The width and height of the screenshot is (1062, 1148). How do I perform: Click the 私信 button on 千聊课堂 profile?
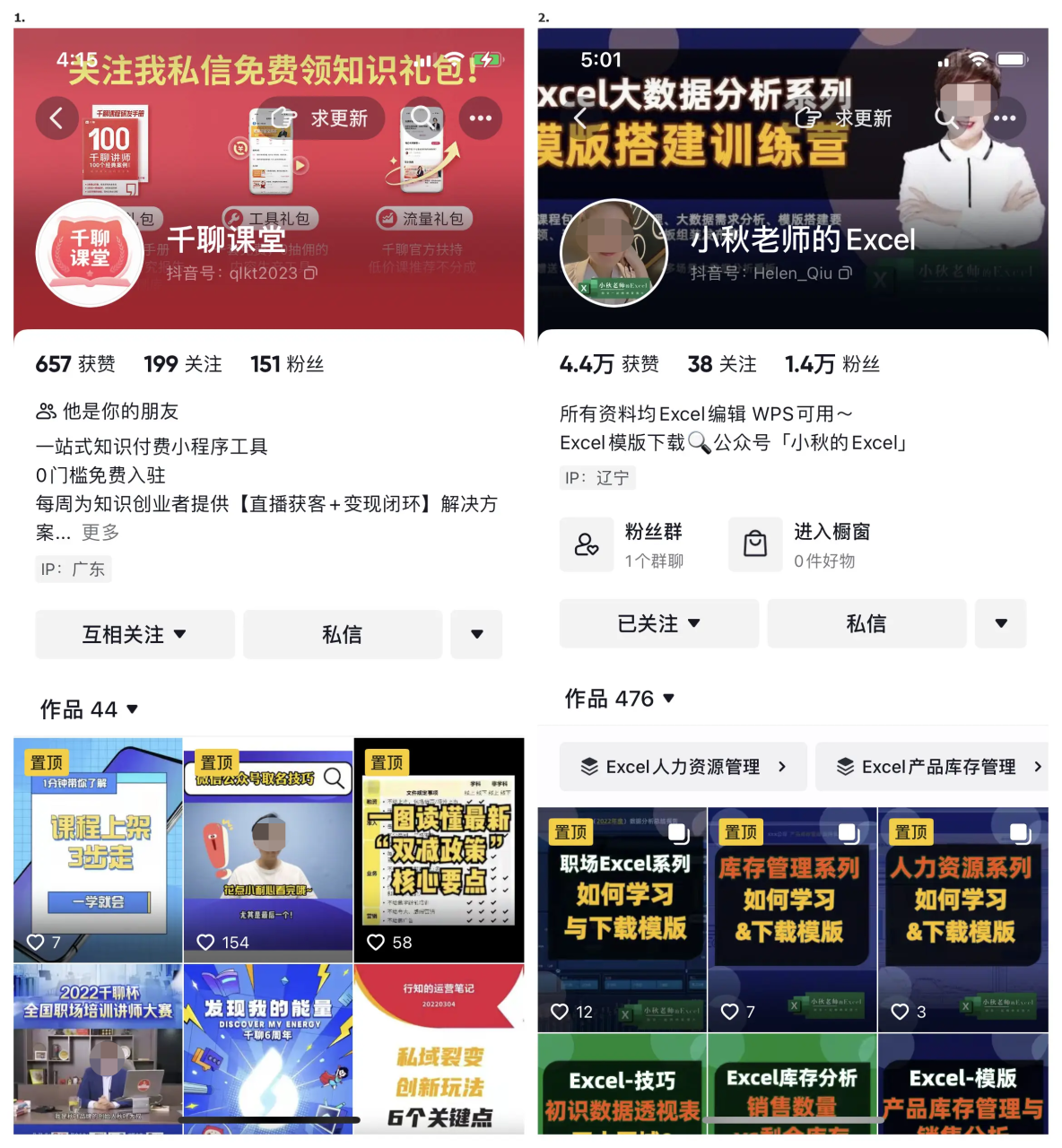[342, 634]
